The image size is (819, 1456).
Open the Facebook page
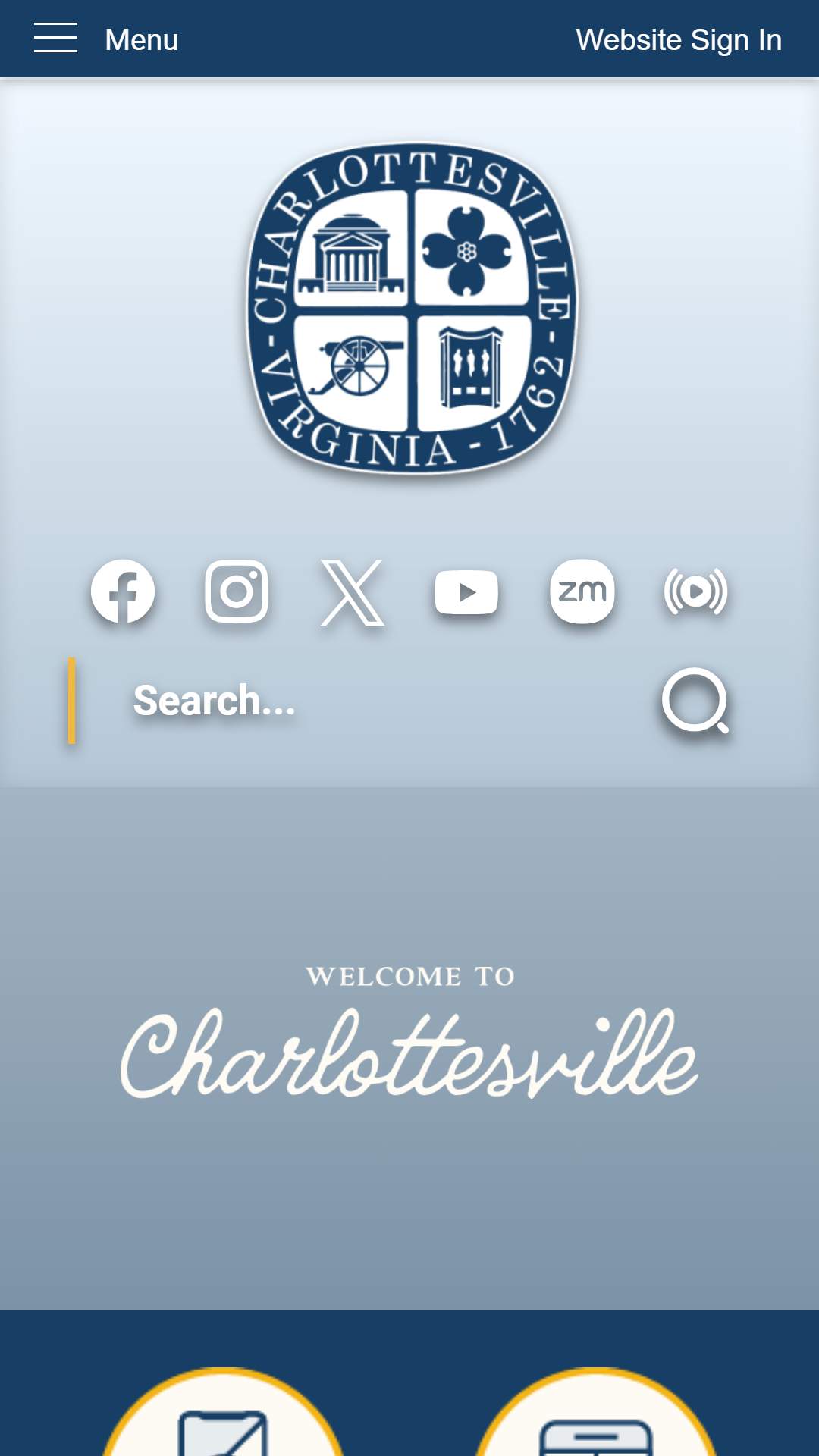point(123,591)
